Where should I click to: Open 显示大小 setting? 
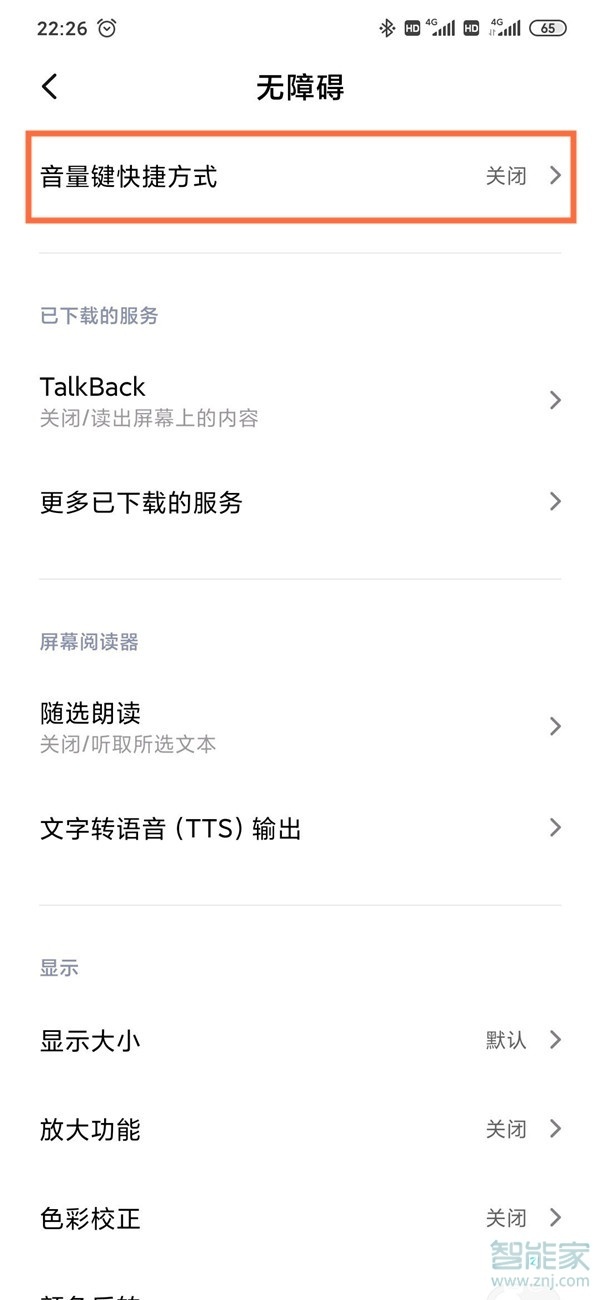pos(300,1040)
